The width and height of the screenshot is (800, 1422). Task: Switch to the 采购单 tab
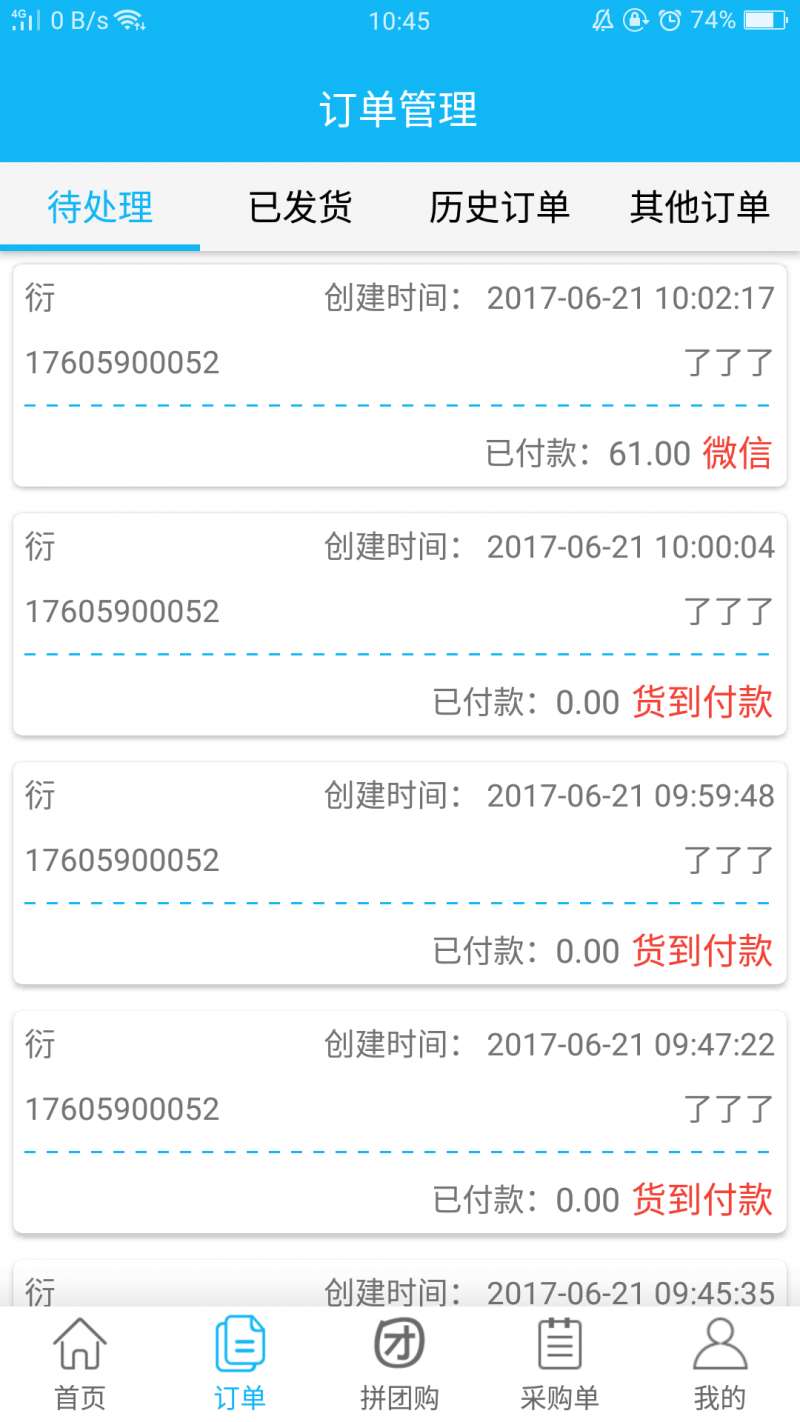(x=560, y=1364)
